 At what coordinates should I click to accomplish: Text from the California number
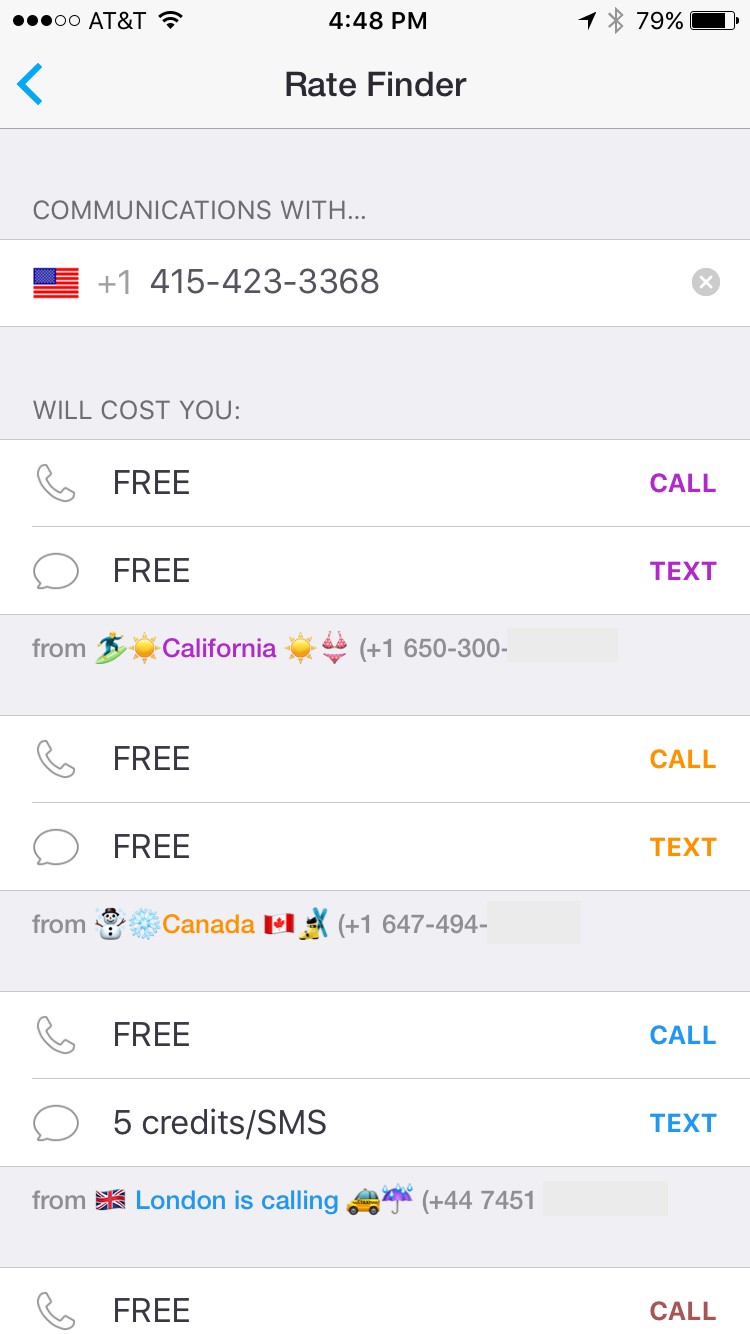tap(682, 571)
